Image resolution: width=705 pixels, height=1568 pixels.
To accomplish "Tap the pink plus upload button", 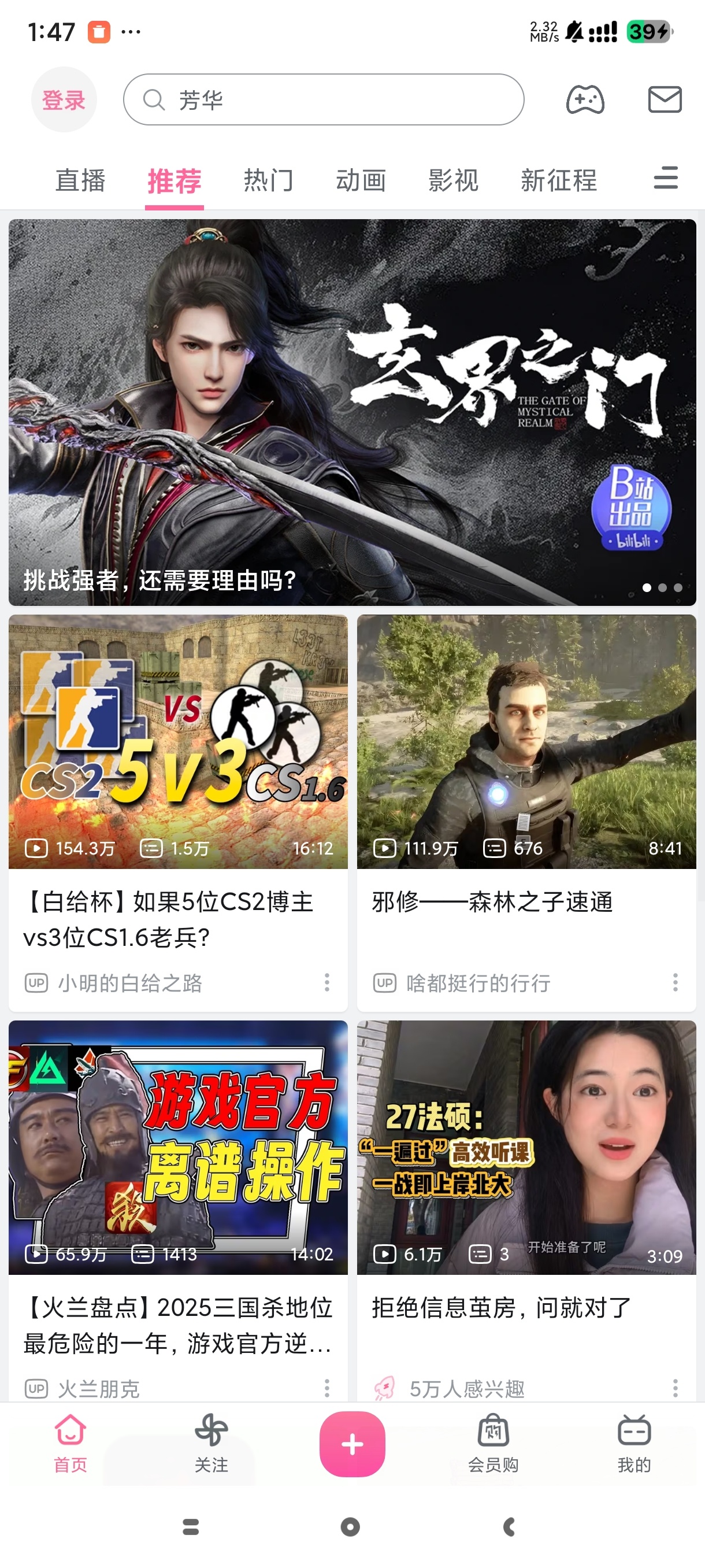I will pyautogui.click(x=352, y=1444).
